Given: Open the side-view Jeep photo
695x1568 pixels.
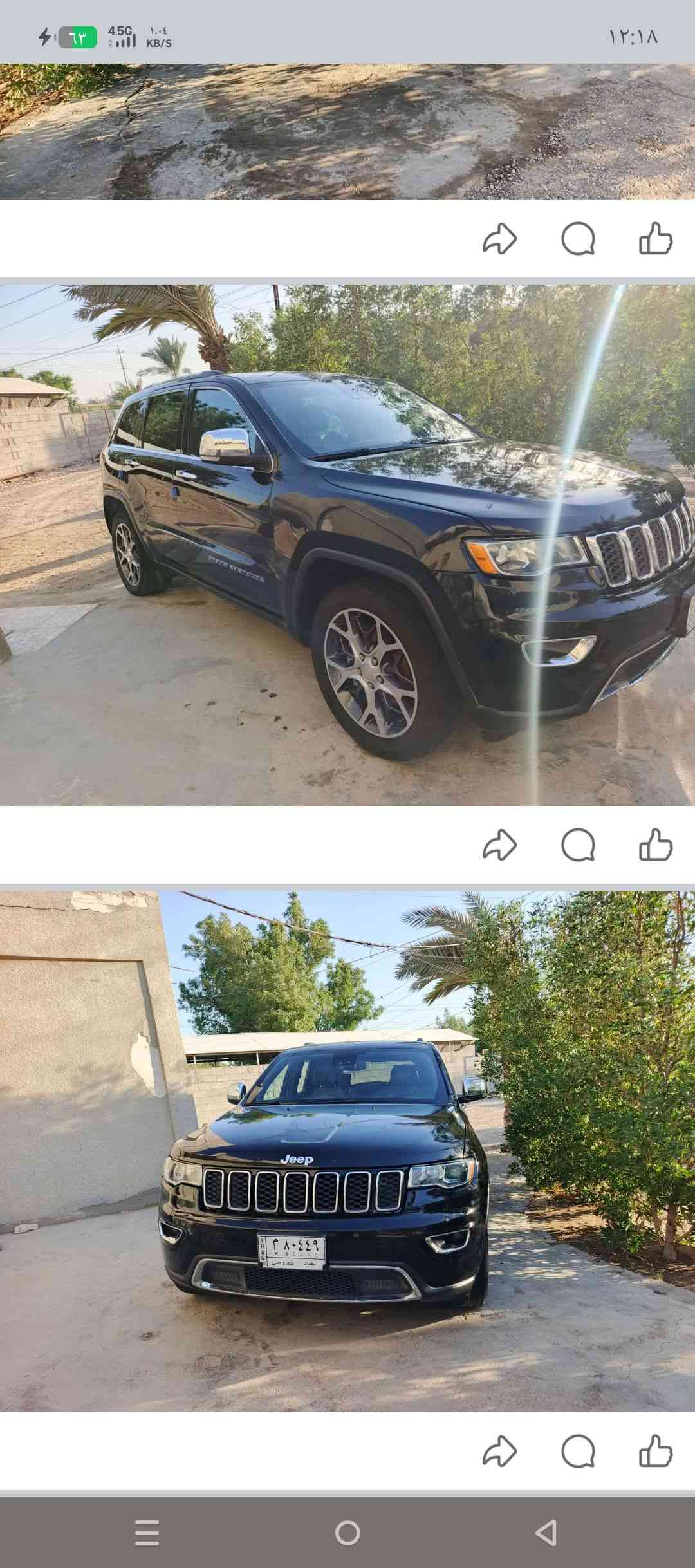Looking at the screenshot, I should [347, 545].
